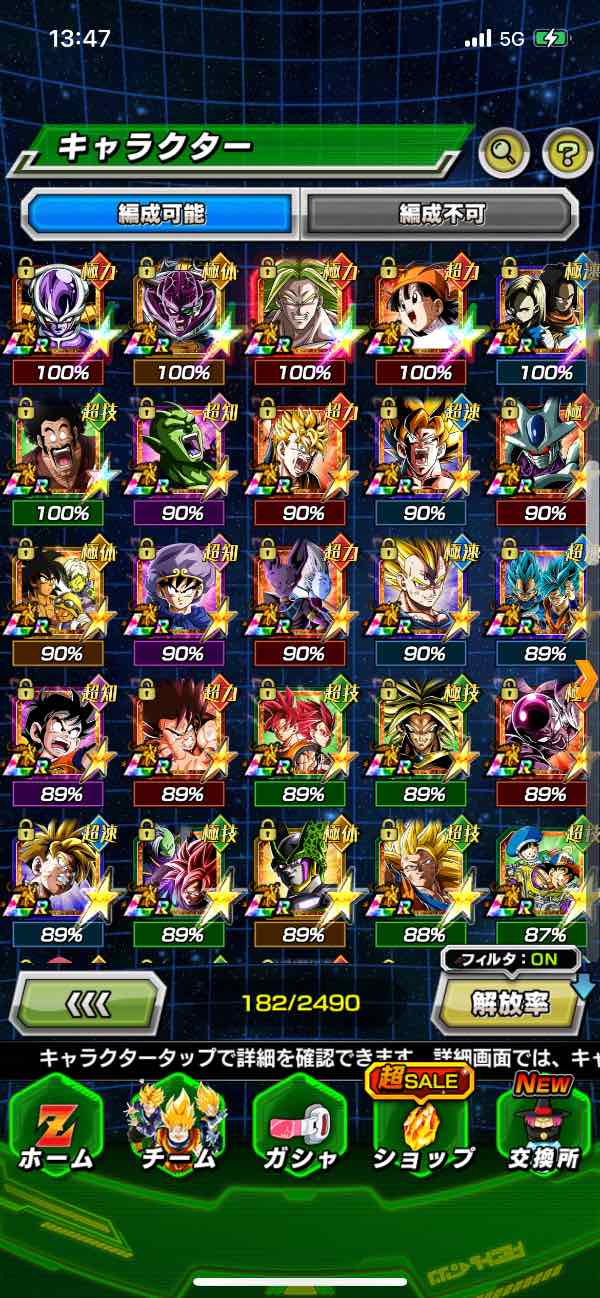The image size is (600, 1298).
Task: View the 88% Super Saiyan 3 card
Action: tap(425, 872)
